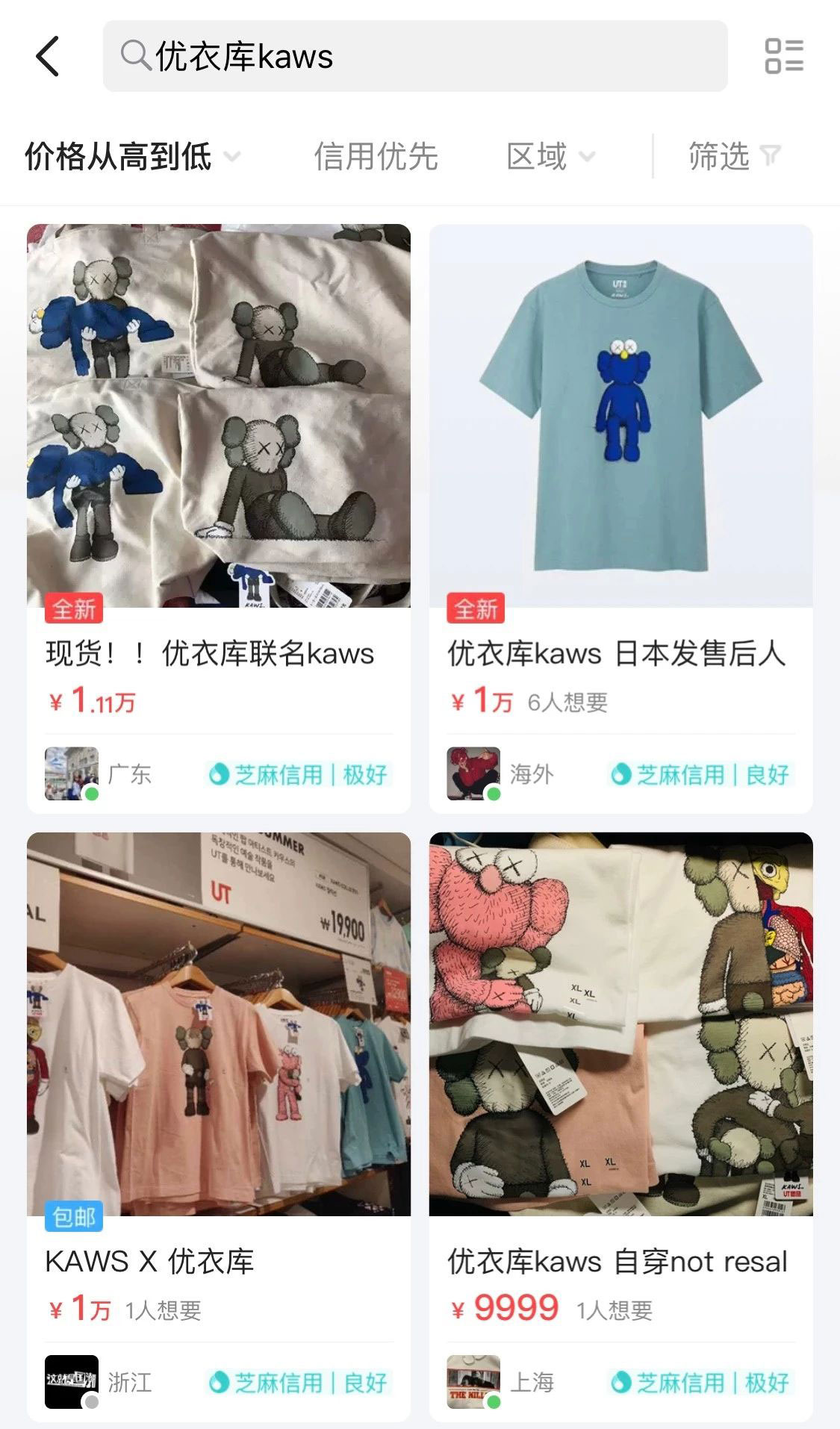The width and height of the screenshot is (840, 1429).
Task: Open the 区域 region dropdown
Action: pos(550,157)
